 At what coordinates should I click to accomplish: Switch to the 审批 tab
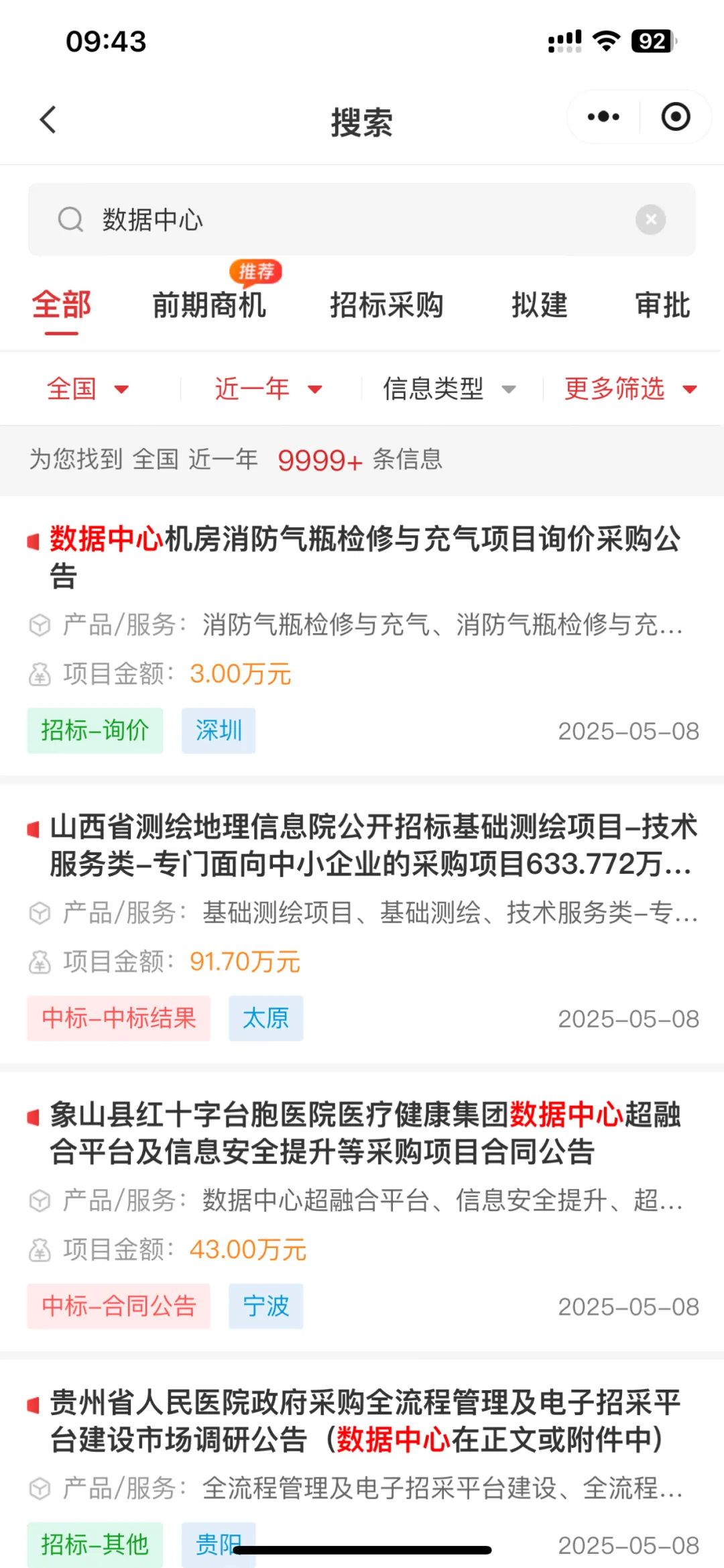point(663,305)
